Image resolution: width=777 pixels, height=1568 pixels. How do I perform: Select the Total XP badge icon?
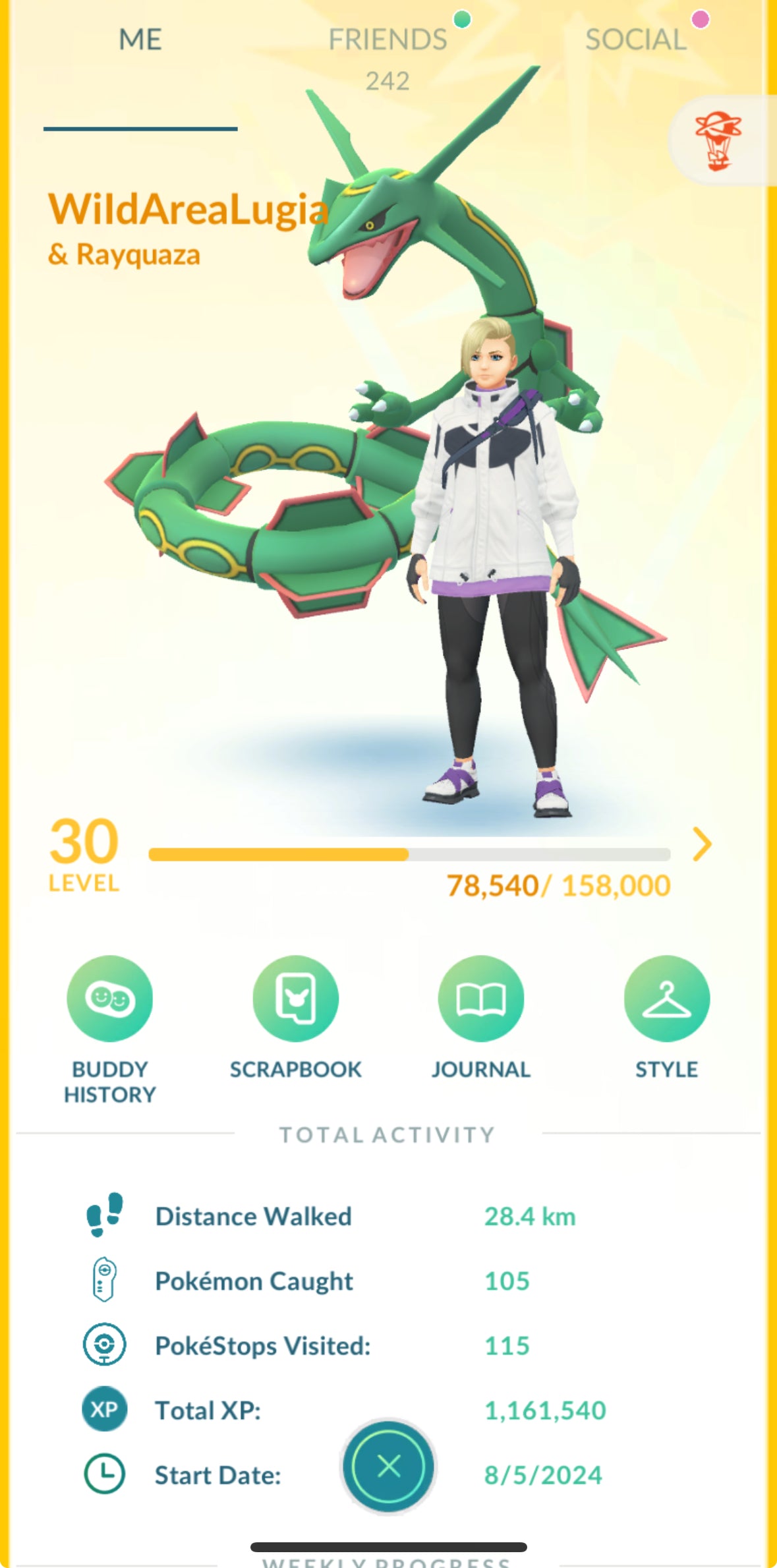(x=105, y=1410)
